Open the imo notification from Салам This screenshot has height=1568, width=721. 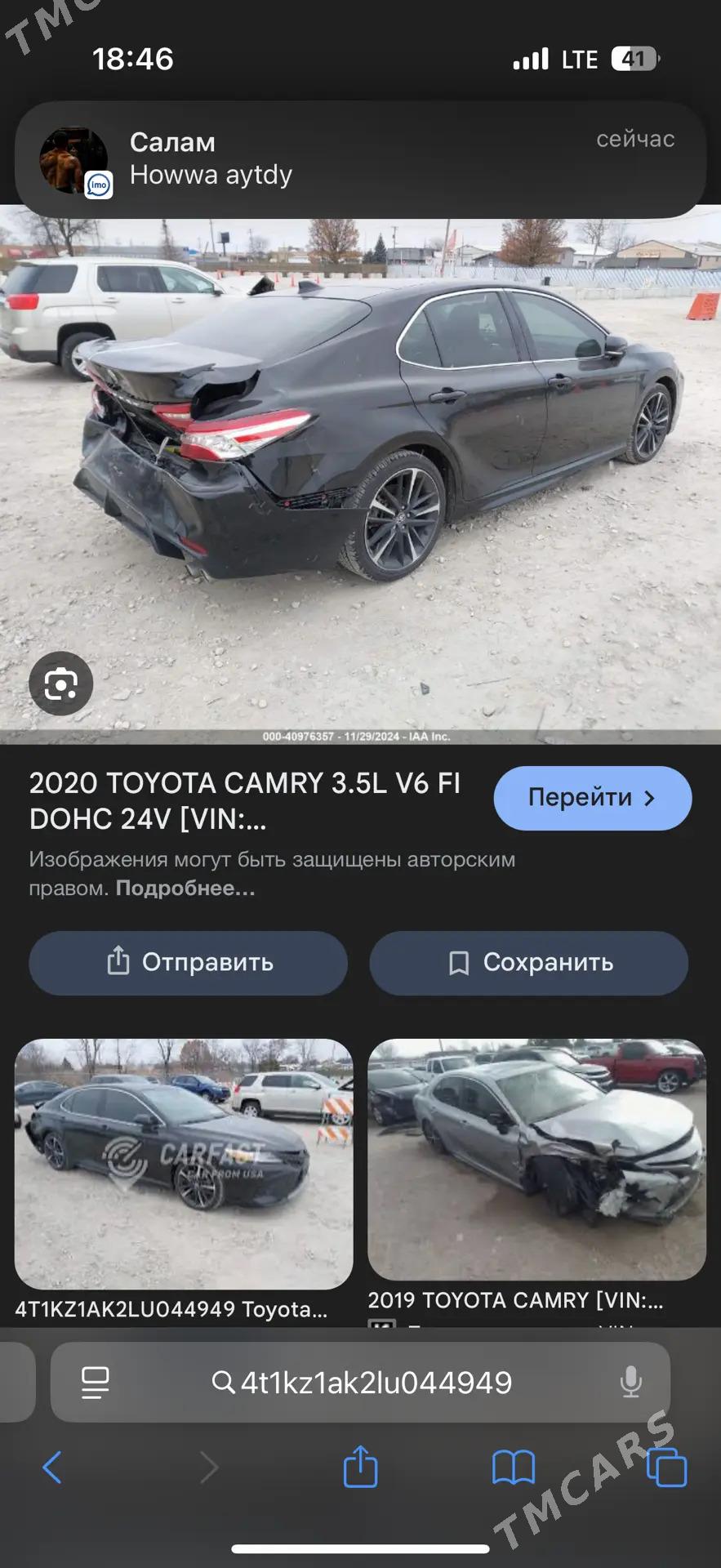359,160
